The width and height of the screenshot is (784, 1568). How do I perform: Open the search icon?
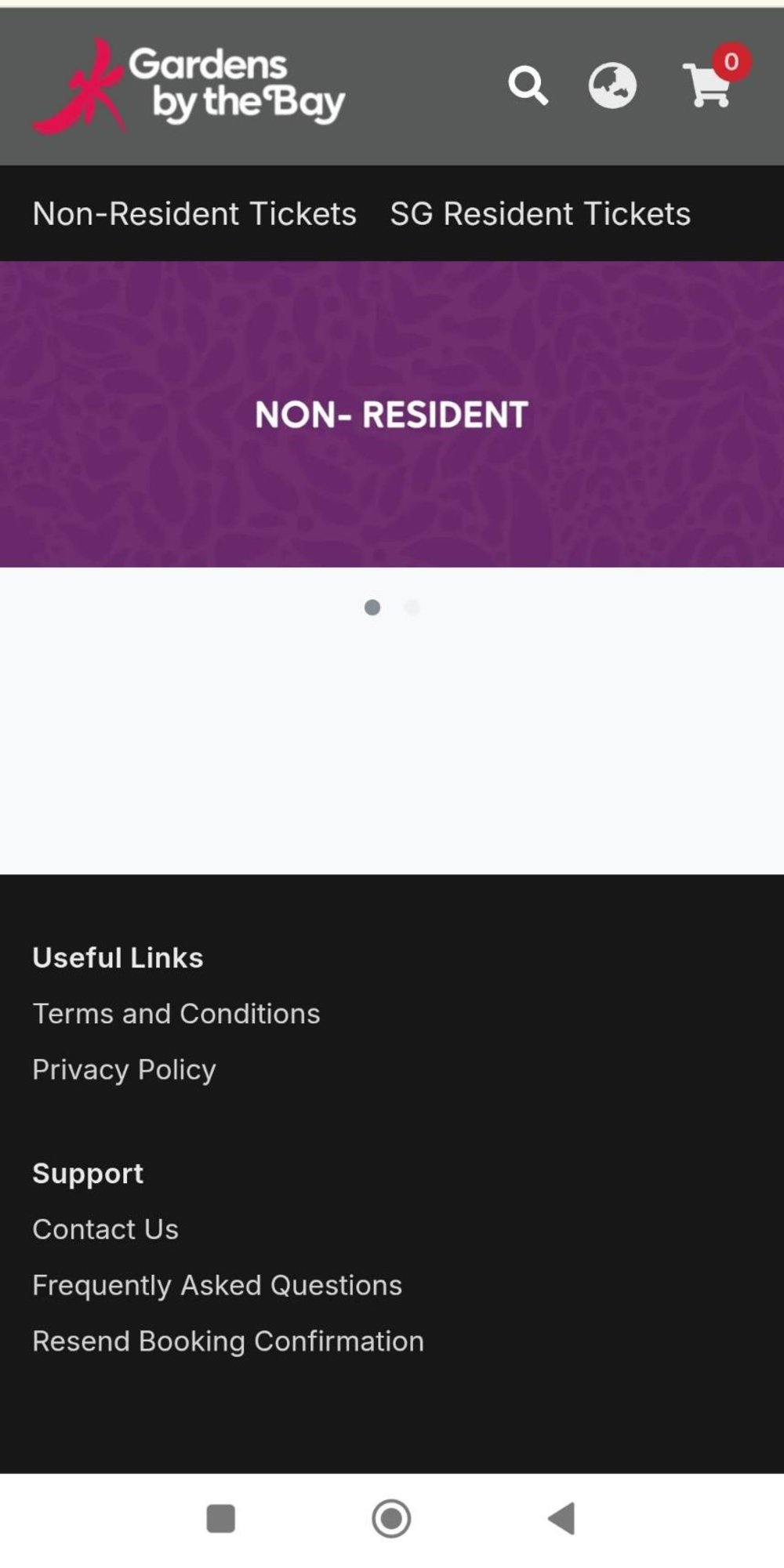click(x=529, y=86)
